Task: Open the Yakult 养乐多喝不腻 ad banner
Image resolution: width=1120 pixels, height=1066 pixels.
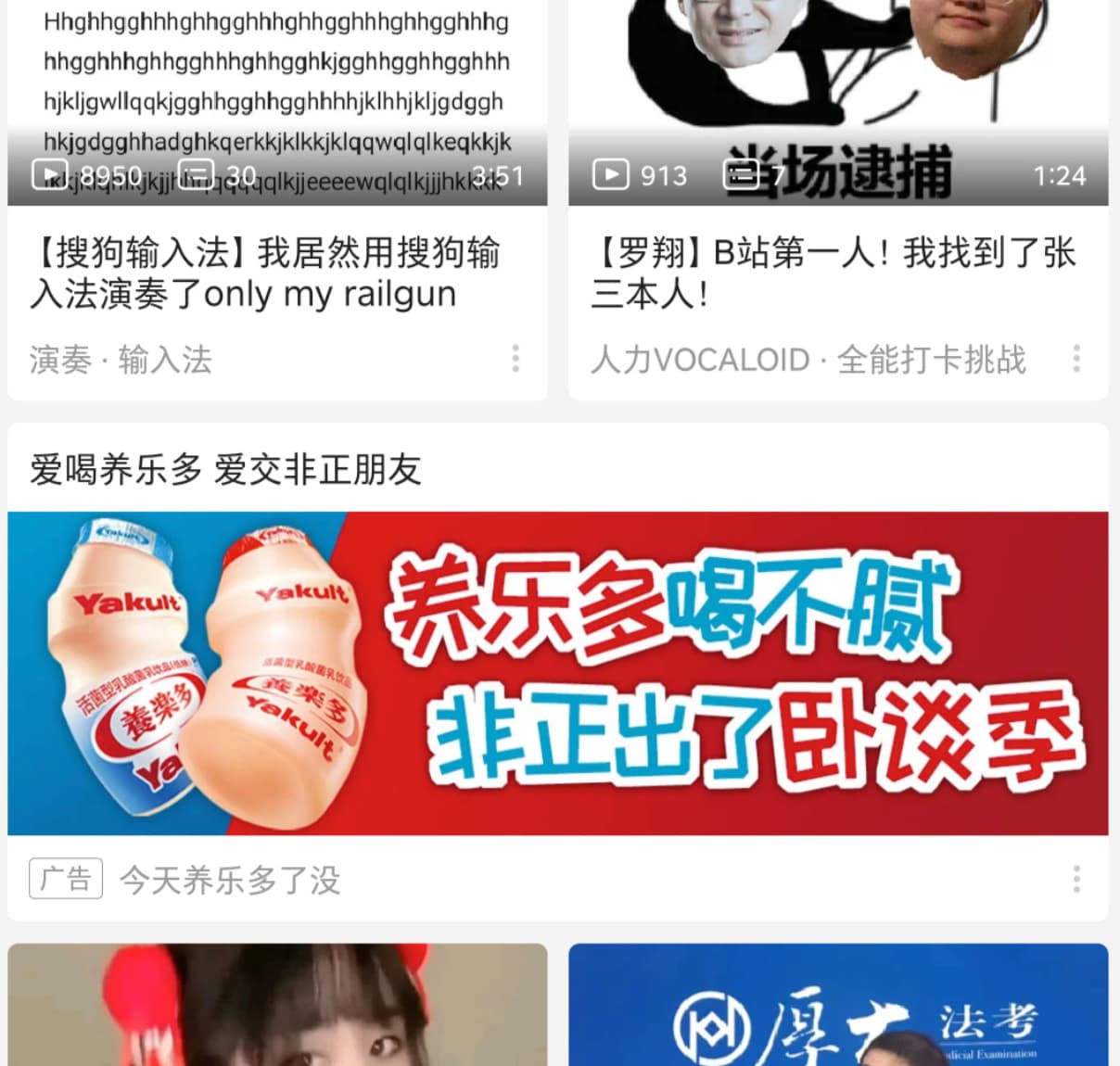Action: 557,673
